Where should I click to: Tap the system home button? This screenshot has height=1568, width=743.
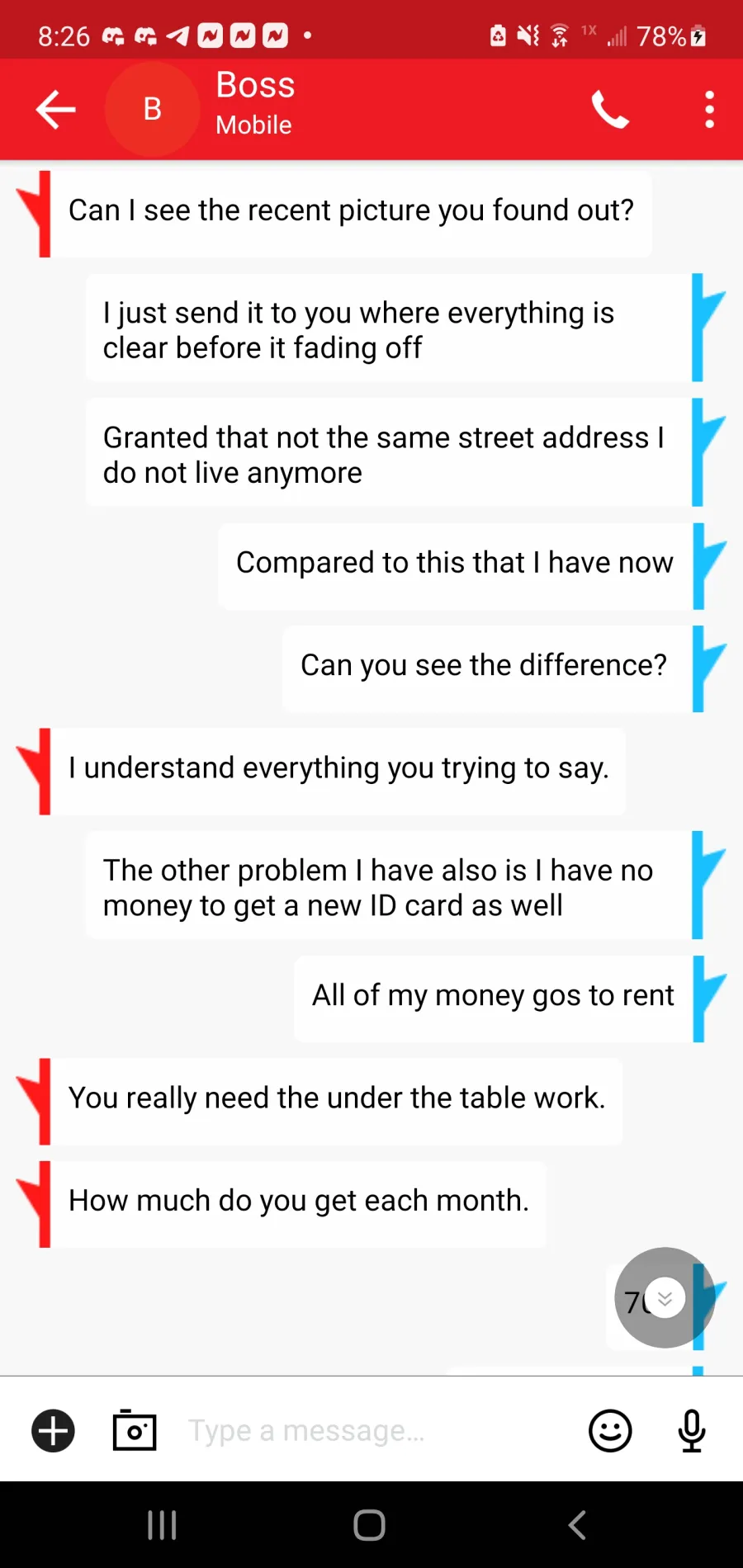click(x=369, y=1525)
